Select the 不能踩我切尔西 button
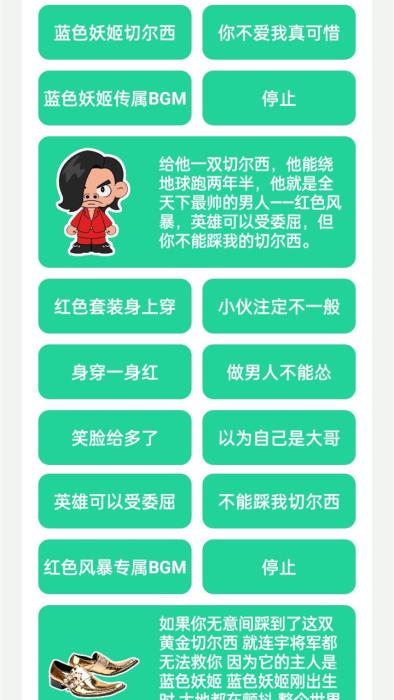394x700 pixels. [279, 501]
